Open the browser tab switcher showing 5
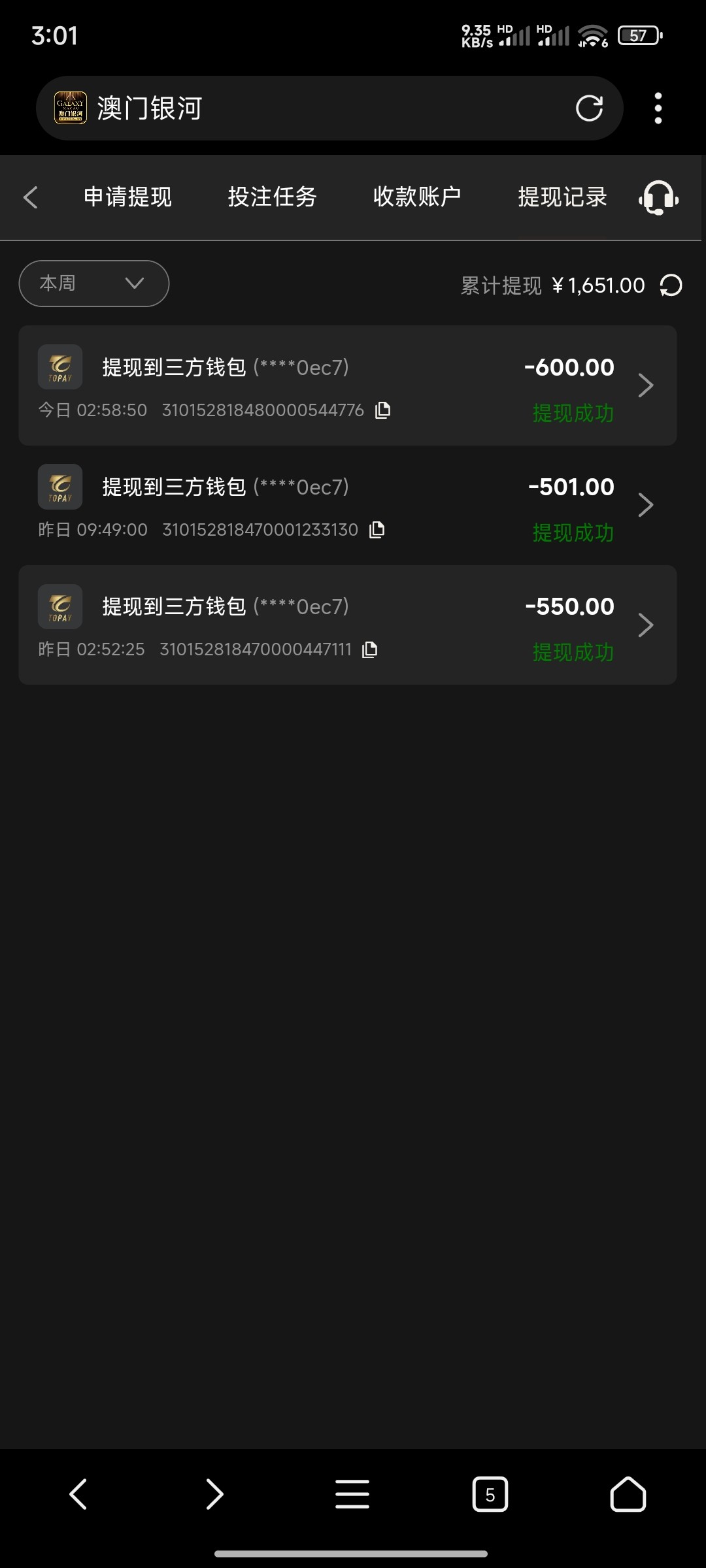Viewport: 706px width, 1568px height. 490,1494
